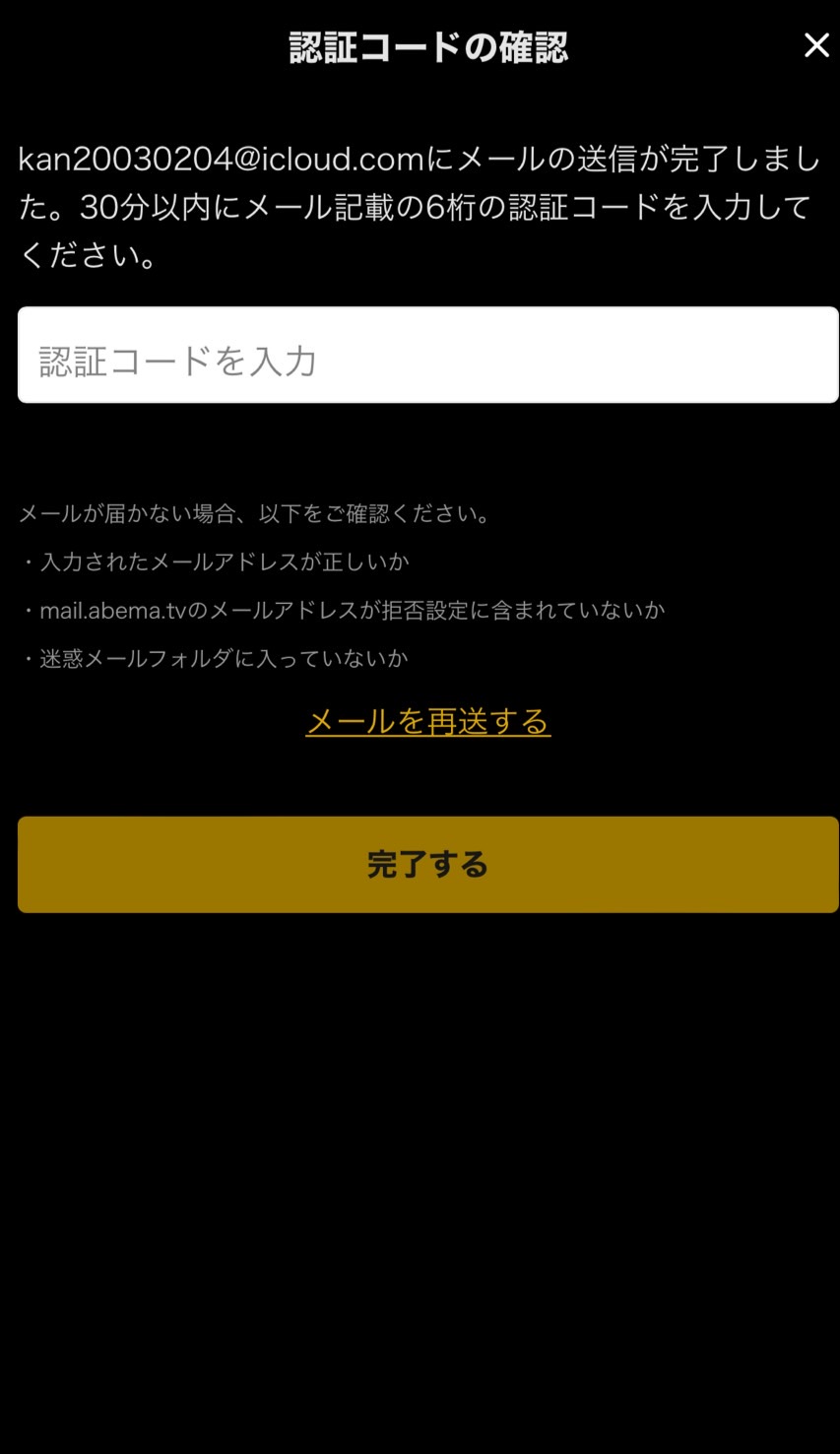Screen dimensions: 840x1454
Task: Tap the 完了する button
Action: pos(427,865)
